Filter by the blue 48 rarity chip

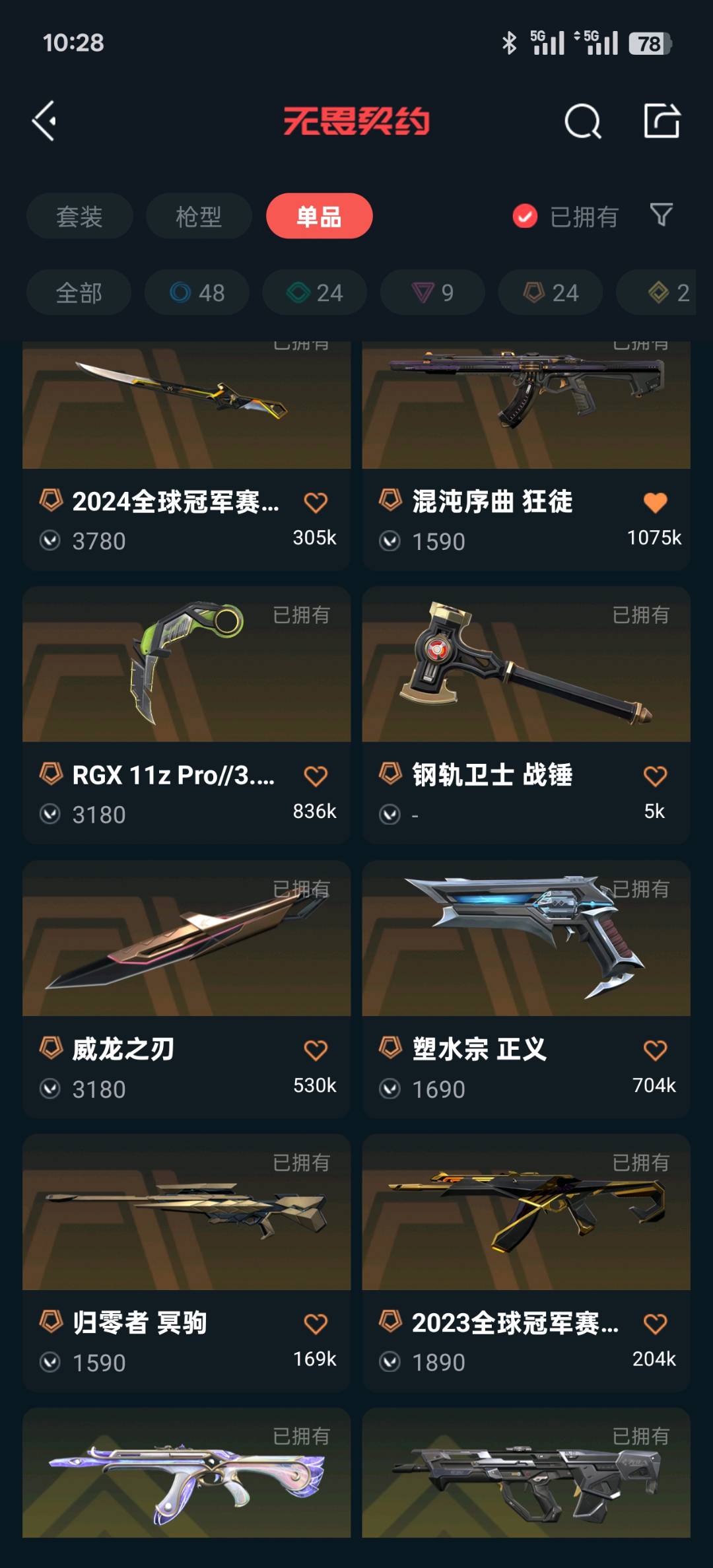click(x=197, y=292)
